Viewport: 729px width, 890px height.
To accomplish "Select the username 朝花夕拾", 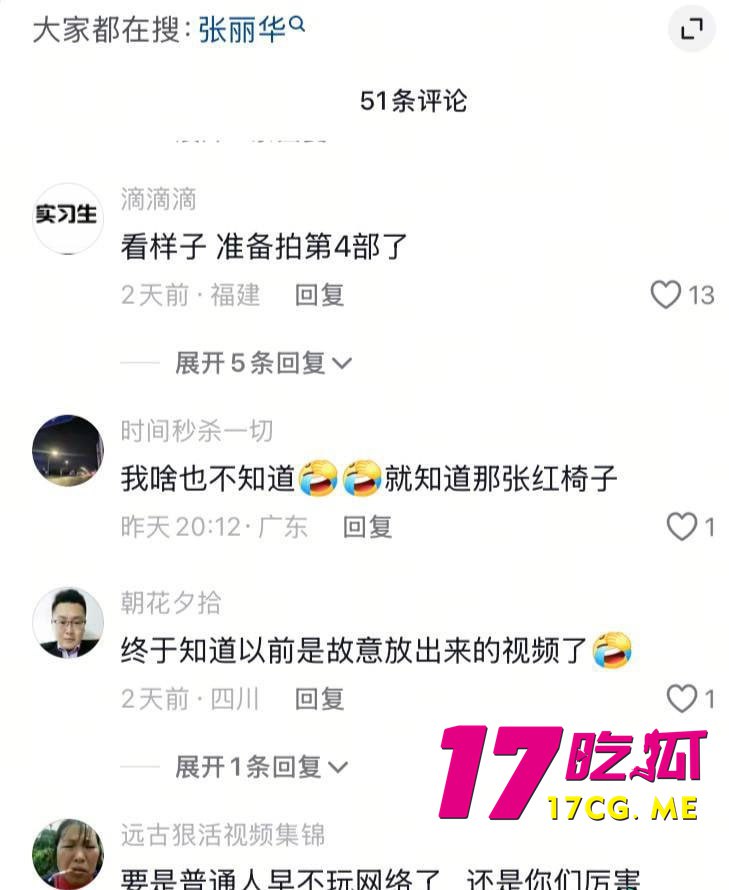I will (x=171, y=603).
